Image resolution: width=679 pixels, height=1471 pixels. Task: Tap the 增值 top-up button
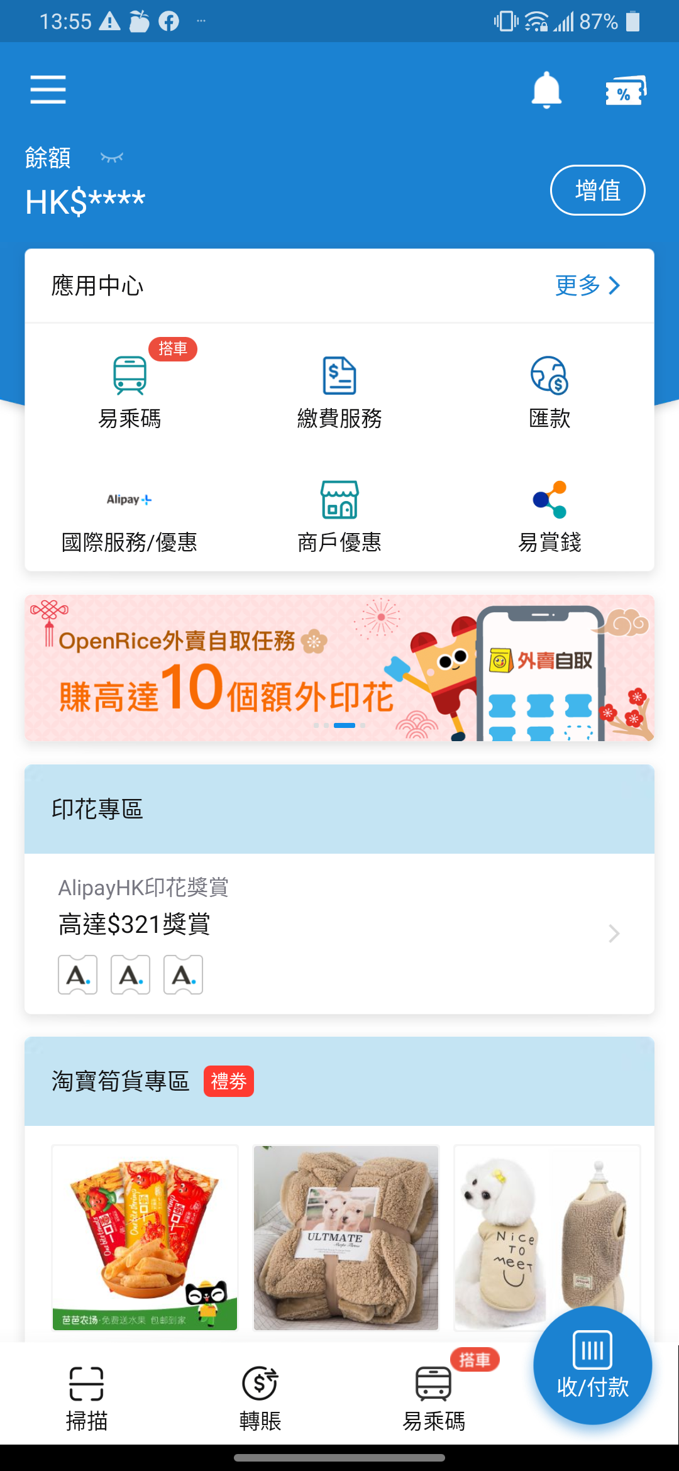pos(597,190)
